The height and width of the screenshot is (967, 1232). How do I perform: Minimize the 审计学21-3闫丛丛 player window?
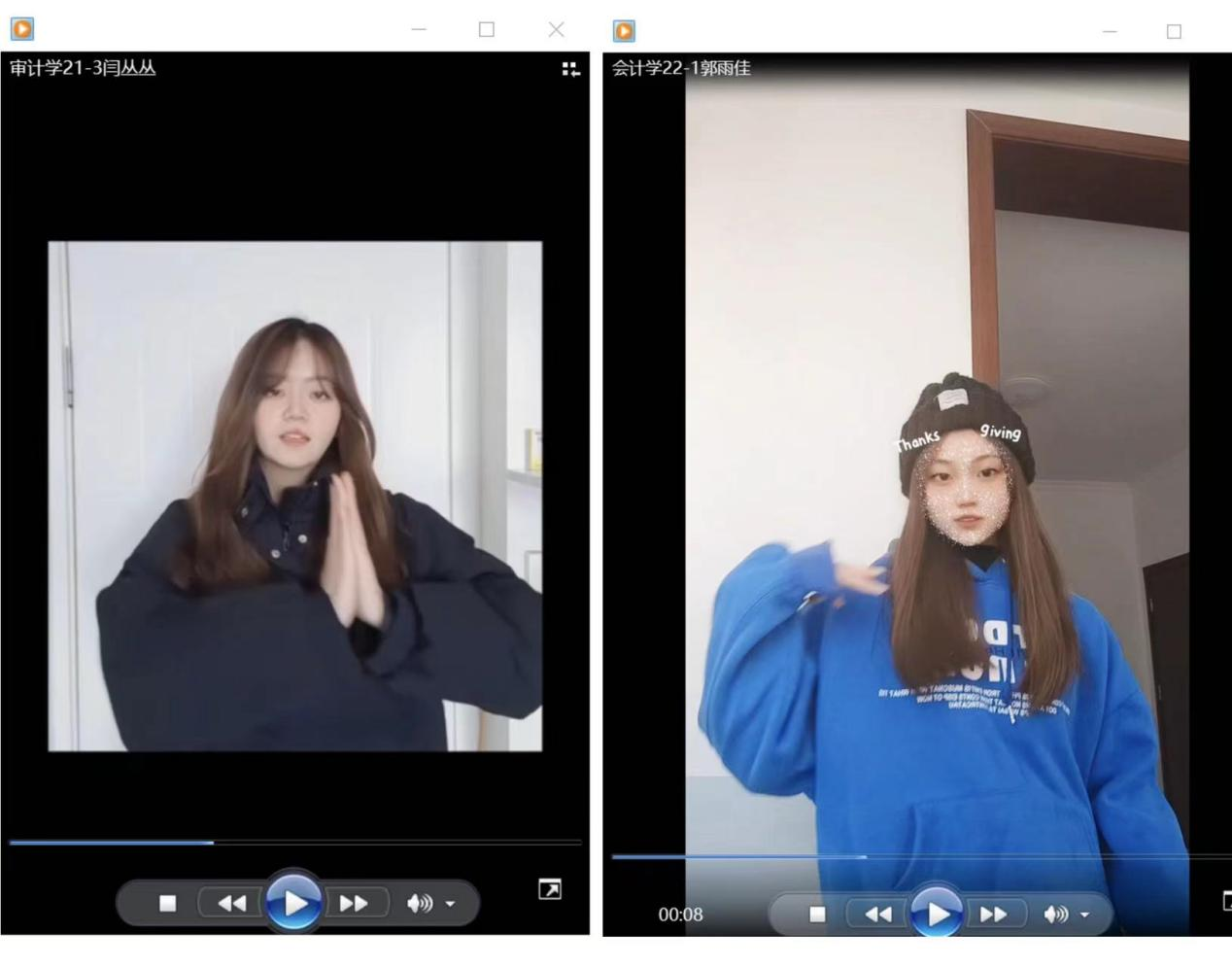point(419,30)
